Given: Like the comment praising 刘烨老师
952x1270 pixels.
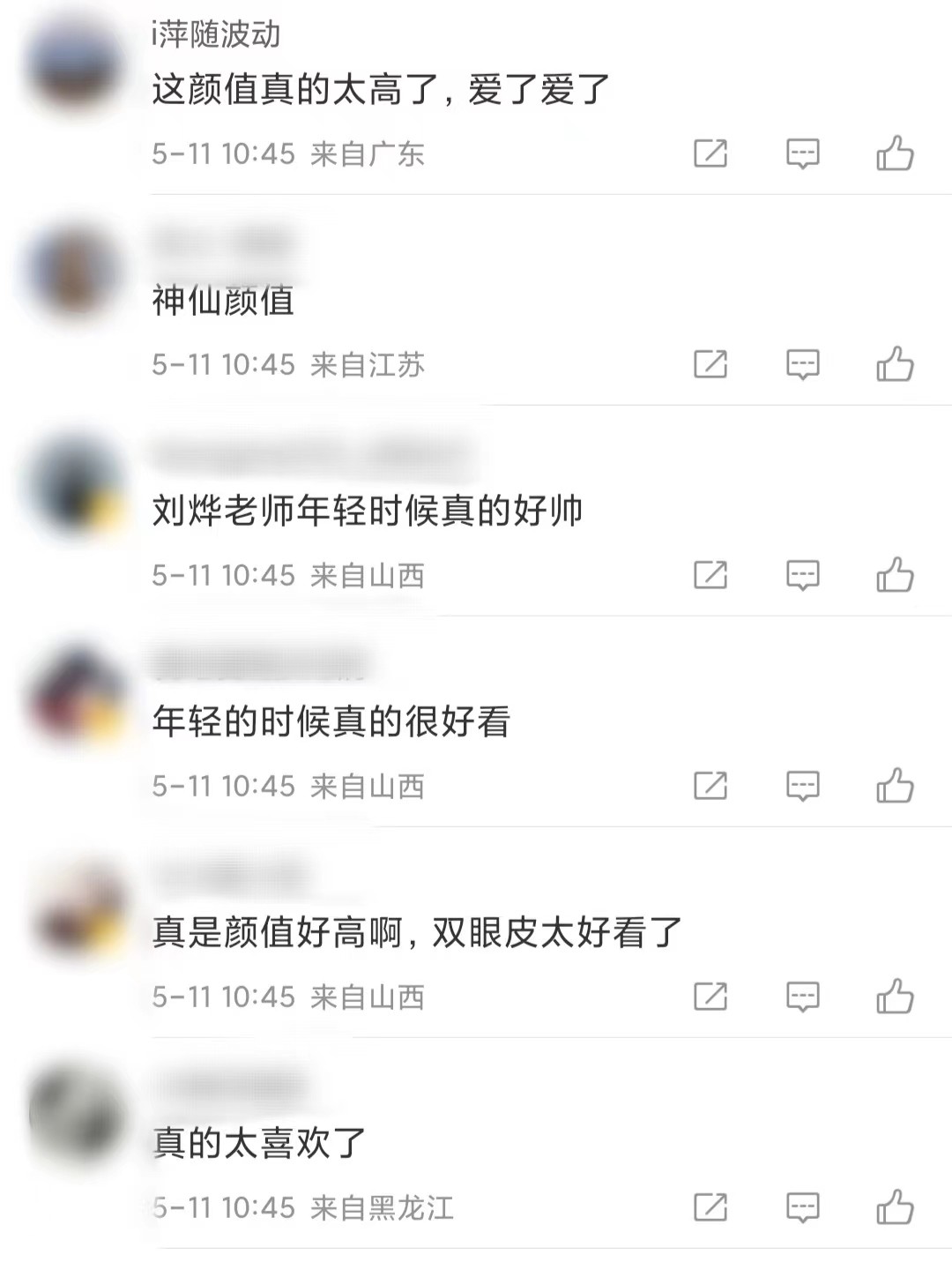Looking at the screenshot, I should 897,575.
